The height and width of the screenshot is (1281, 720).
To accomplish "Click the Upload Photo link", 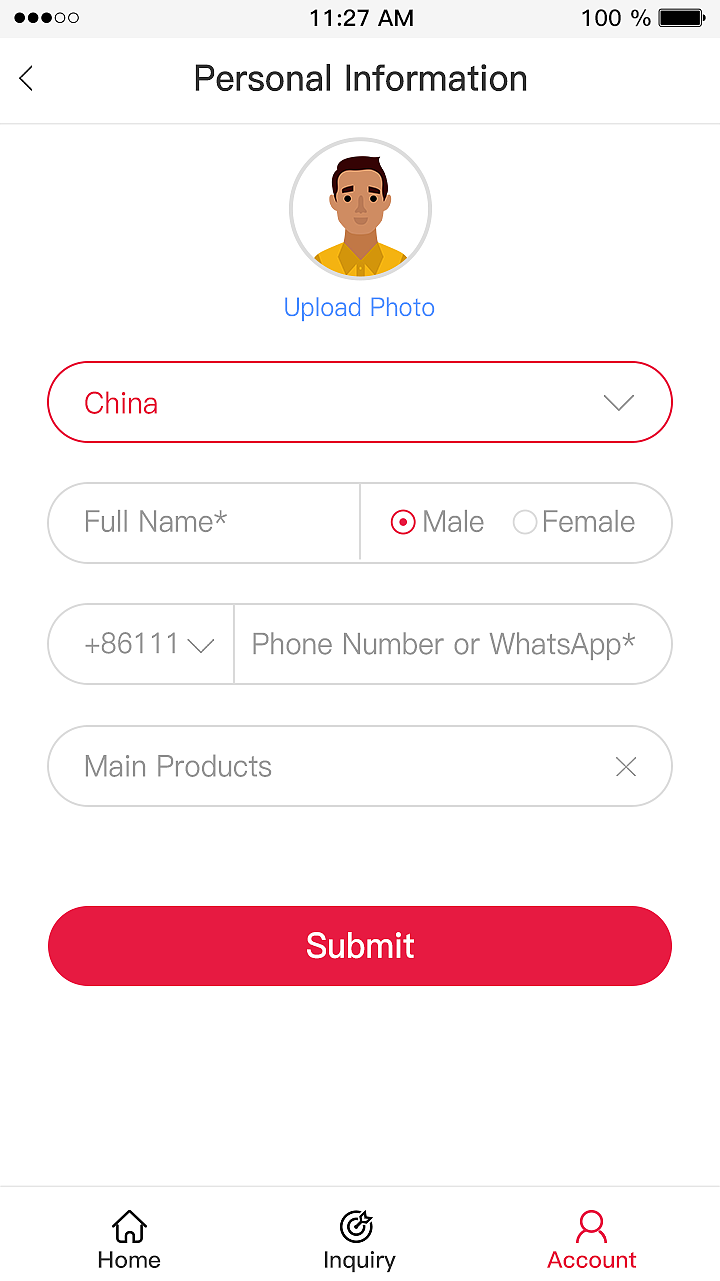I will click(359, 307).
